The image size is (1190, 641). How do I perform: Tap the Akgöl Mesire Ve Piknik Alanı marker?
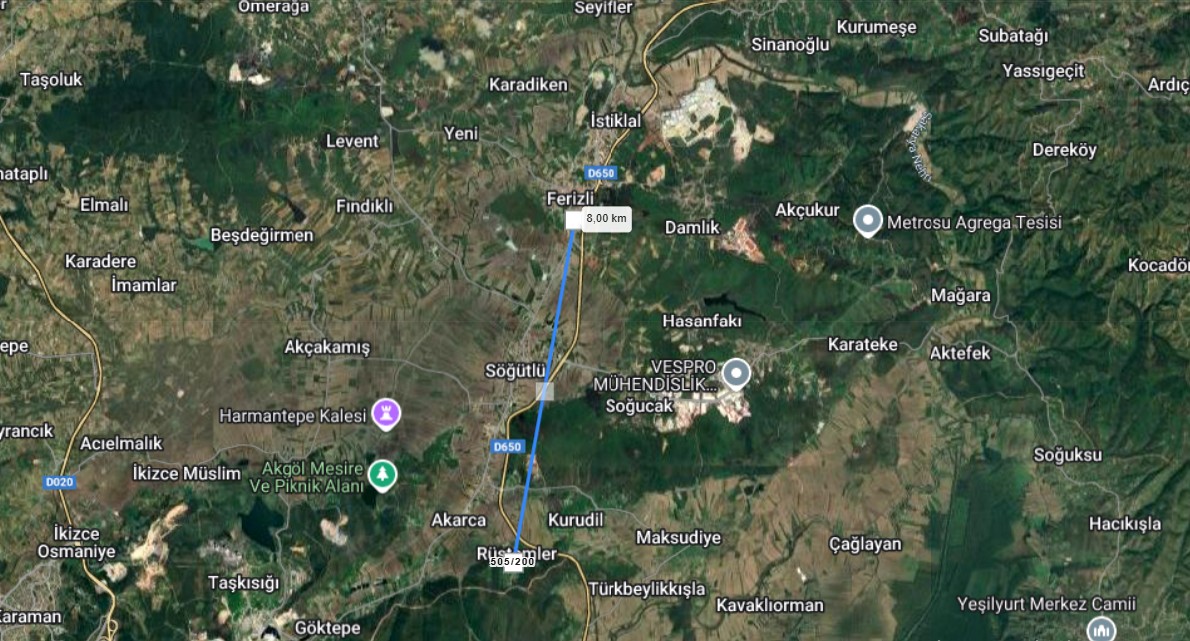381,474
